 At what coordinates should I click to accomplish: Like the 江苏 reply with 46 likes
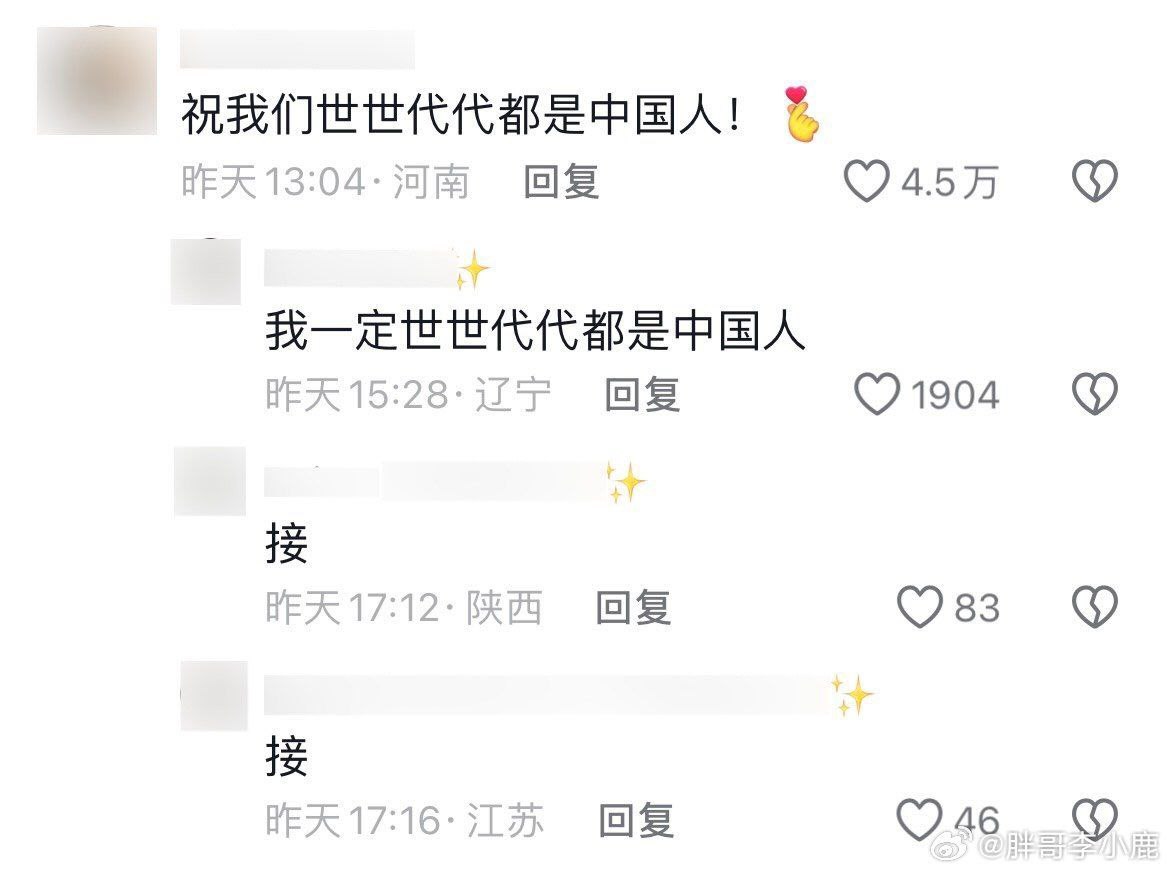coord(919,821)
